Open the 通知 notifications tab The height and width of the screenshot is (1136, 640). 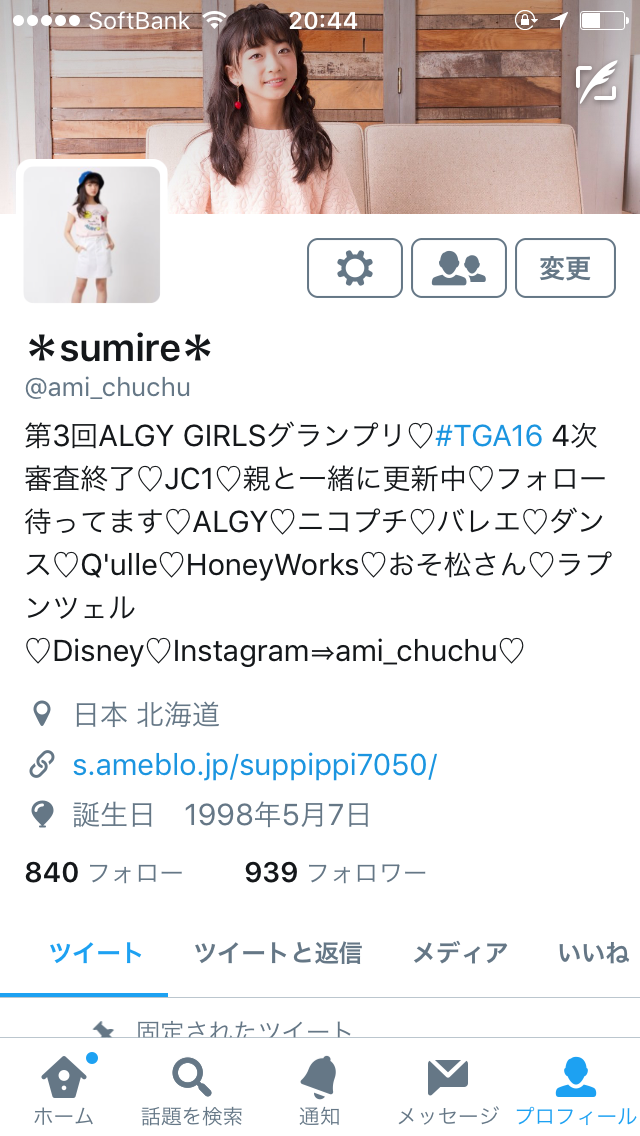tap(320, 1090)
